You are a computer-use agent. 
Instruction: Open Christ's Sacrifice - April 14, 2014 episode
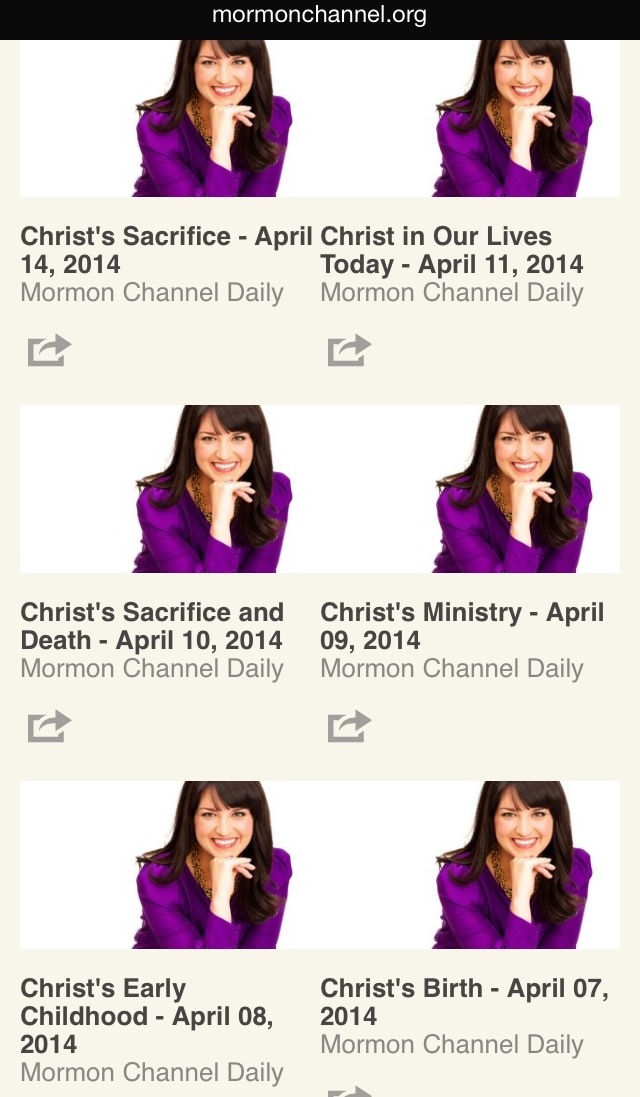click(166, 250)
